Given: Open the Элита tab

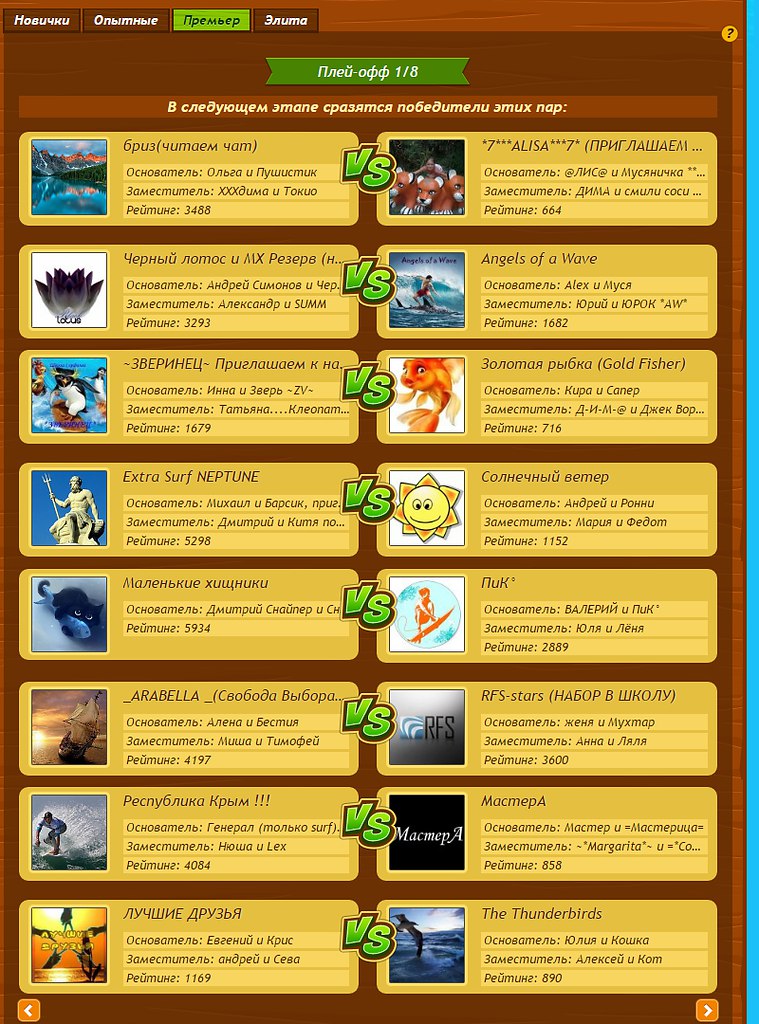Looking at the screenshot, I should (286, 20).
